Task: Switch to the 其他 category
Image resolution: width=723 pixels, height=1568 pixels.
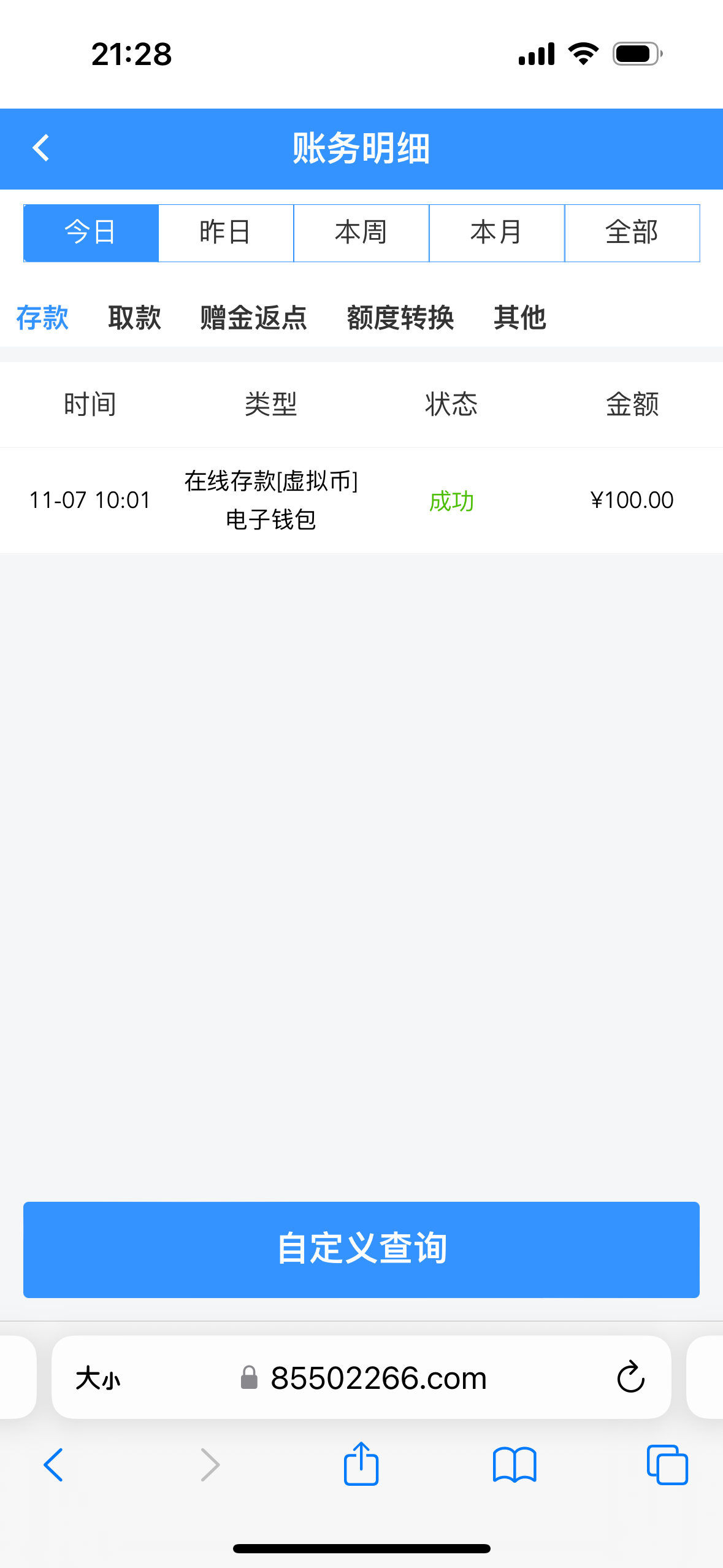Action: tap(520, 318)
